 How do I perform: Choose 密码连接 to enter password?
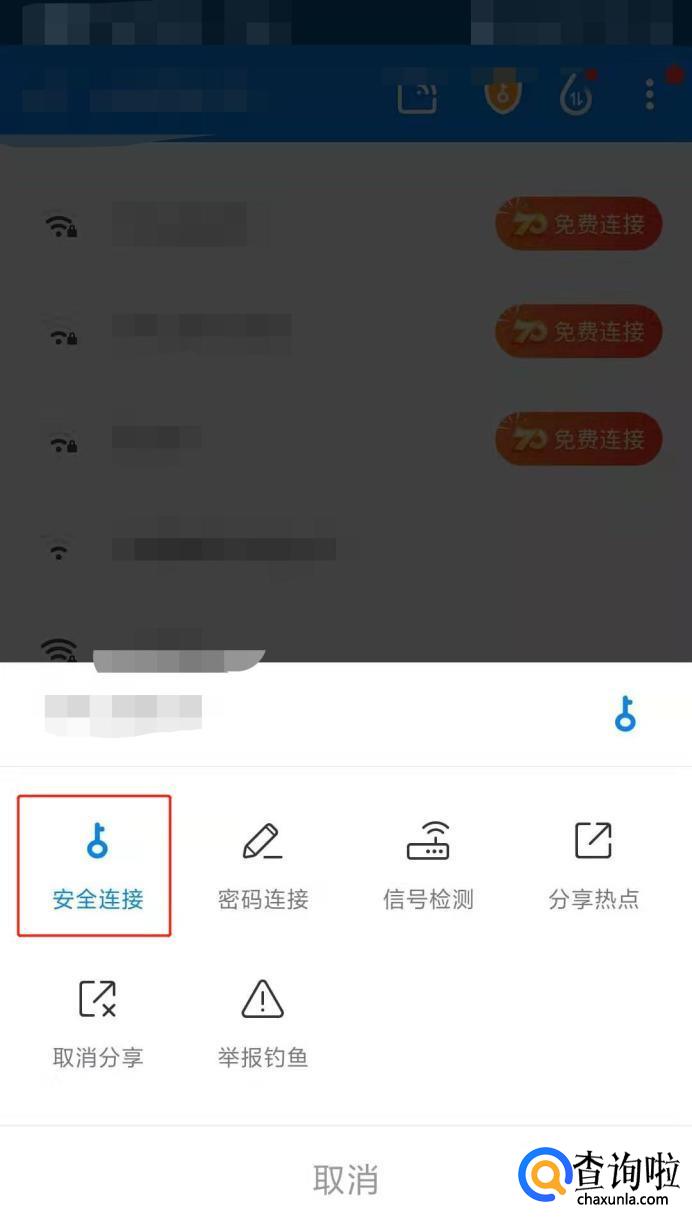[263, 865]
